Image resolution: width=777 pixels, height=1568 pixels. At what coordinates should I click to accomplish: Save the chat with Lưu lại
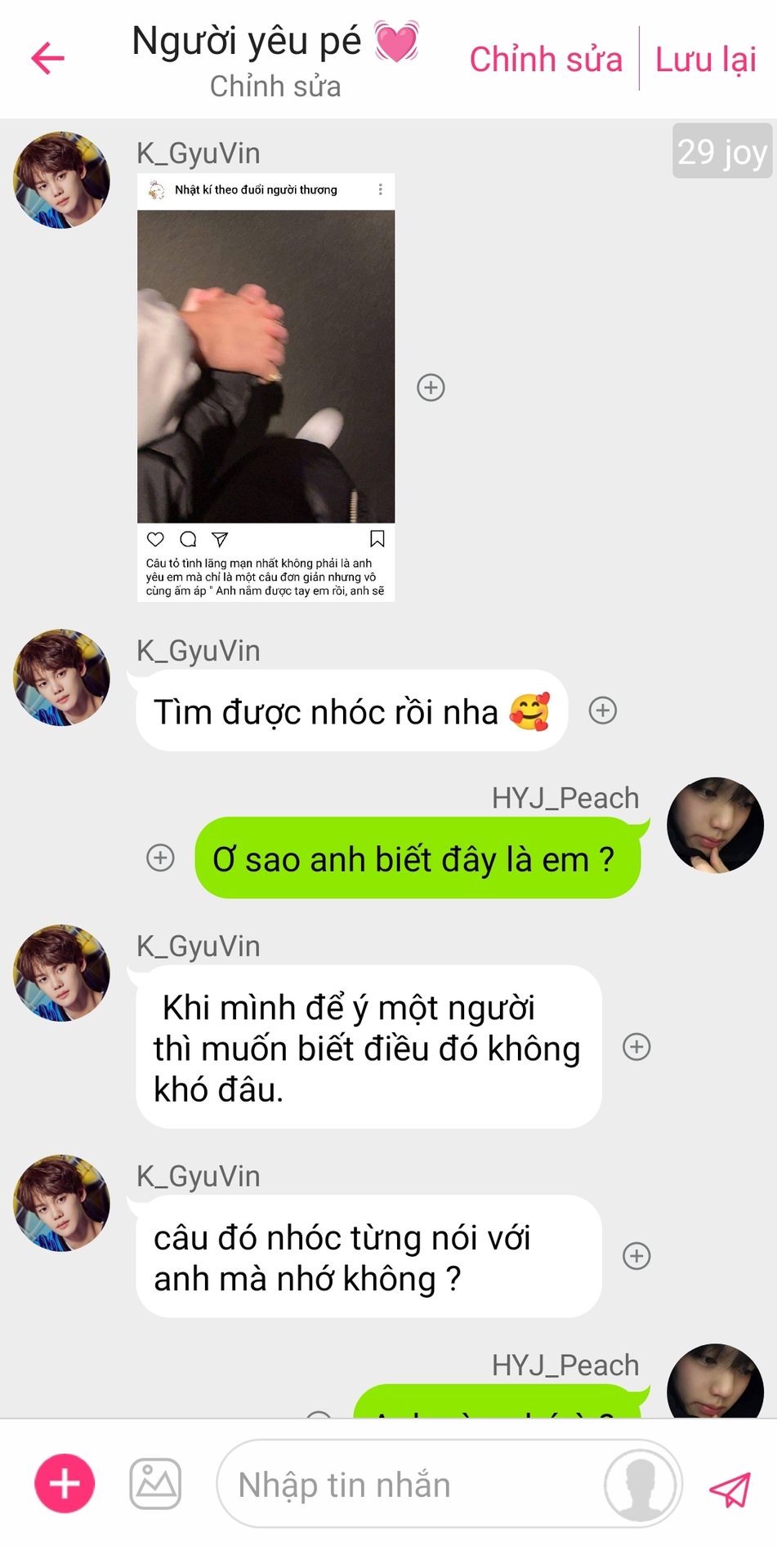tap(706, 60)
